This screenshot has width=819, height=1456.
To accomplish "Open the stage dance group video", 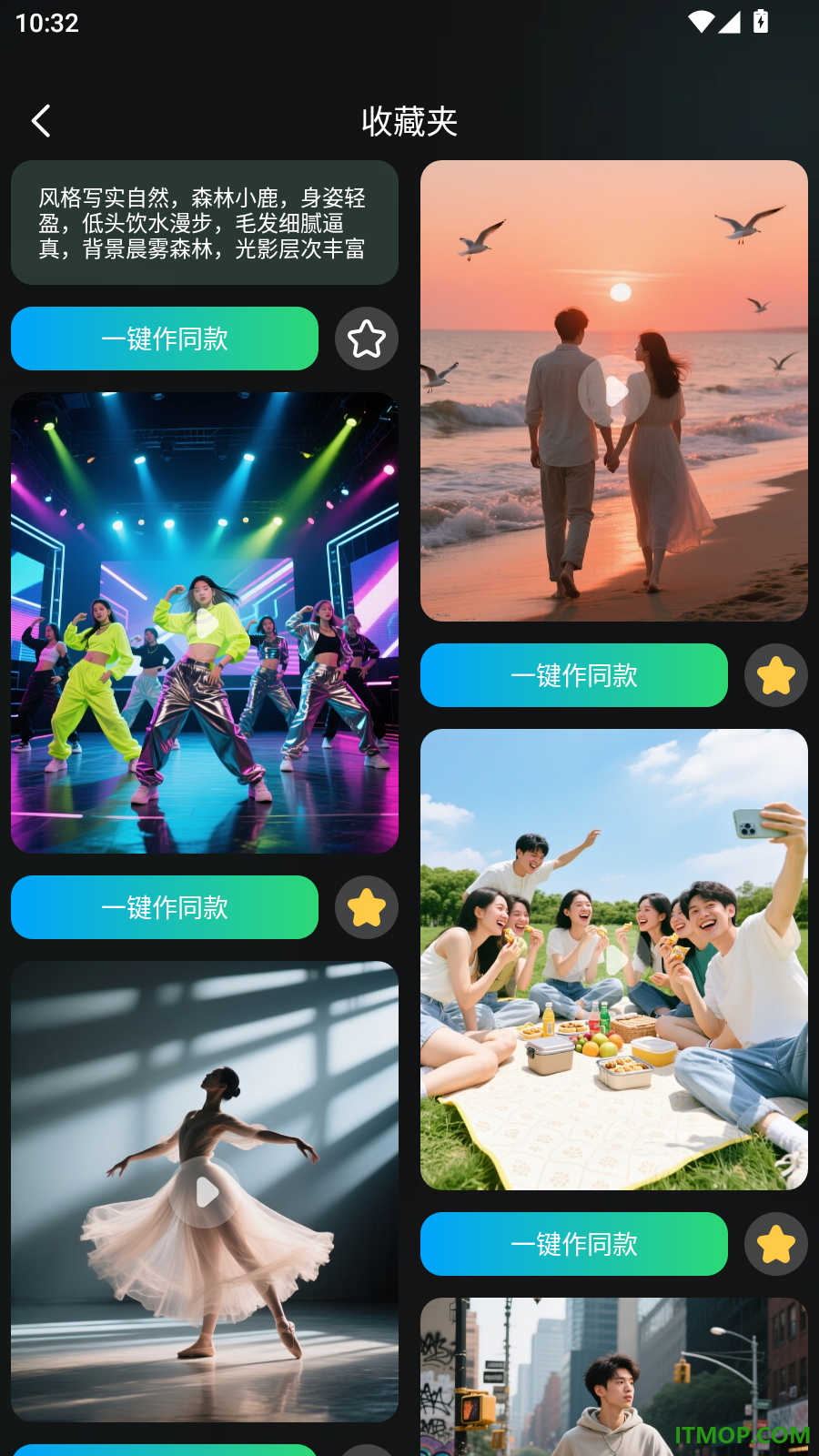I will pos(205,622).
